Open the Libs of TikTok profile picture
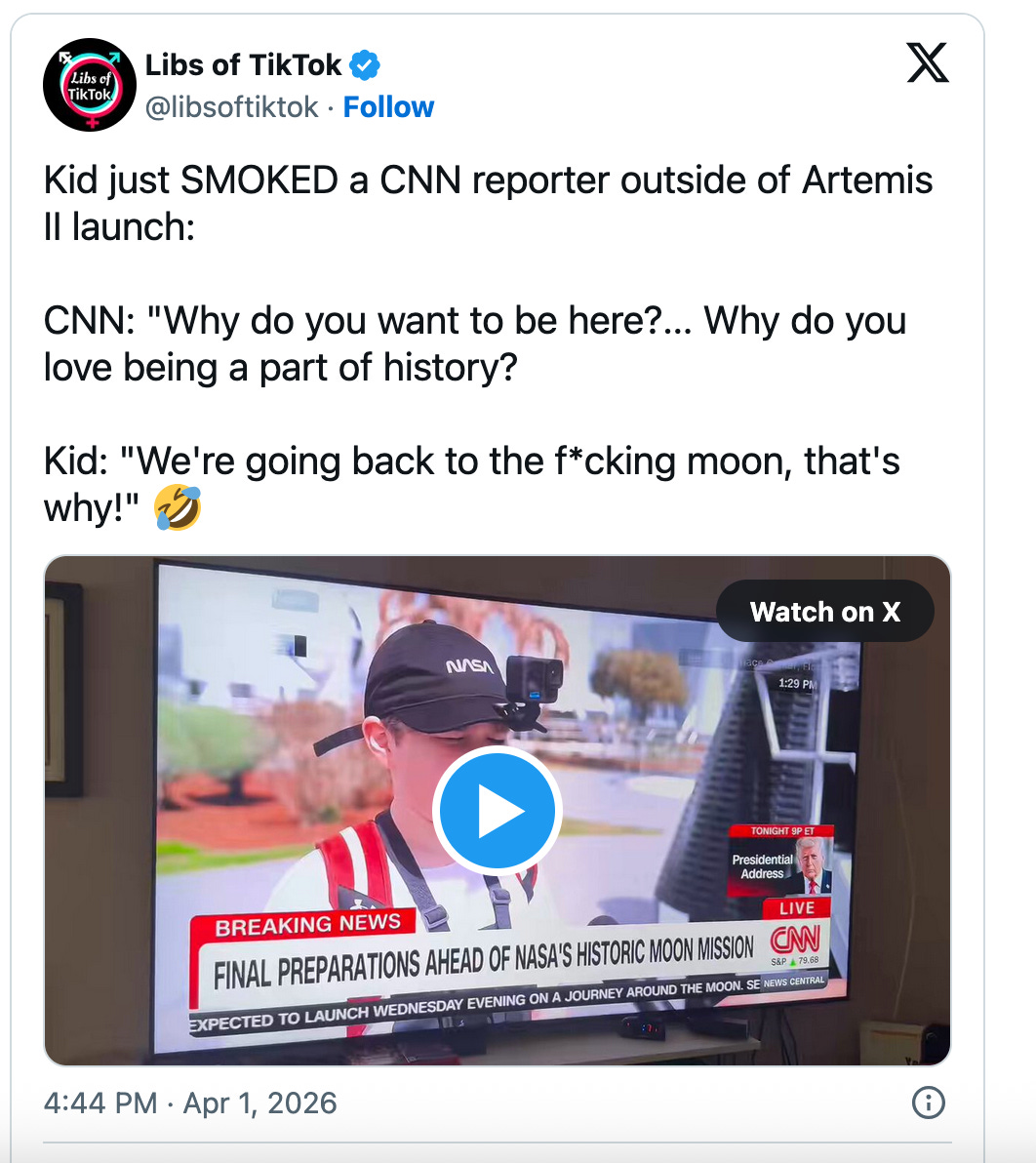This screenshot has height=1163, width=1036. click(x=90, y=85)
